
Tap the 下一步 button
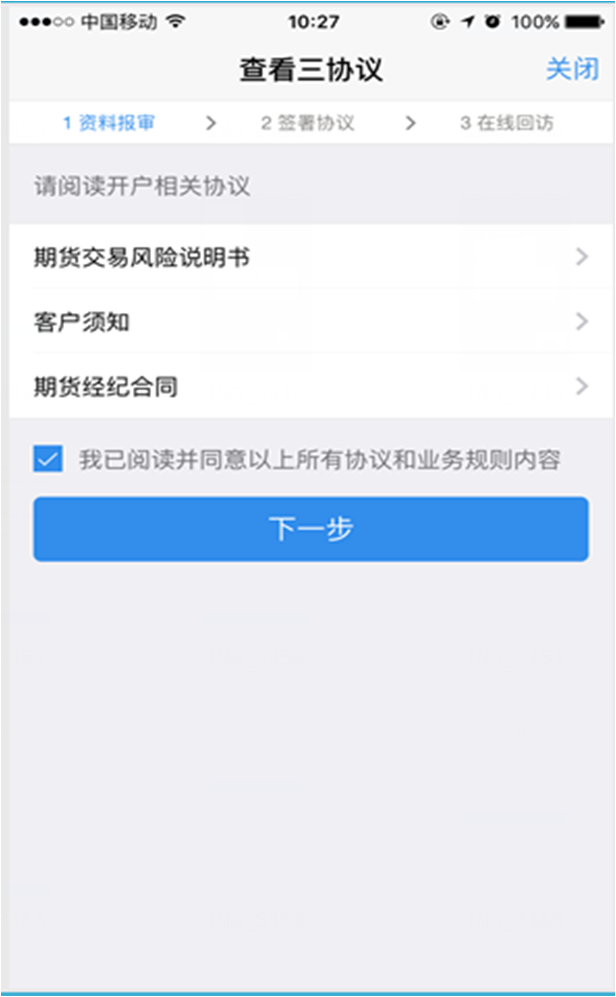click(x=311, y=529)
